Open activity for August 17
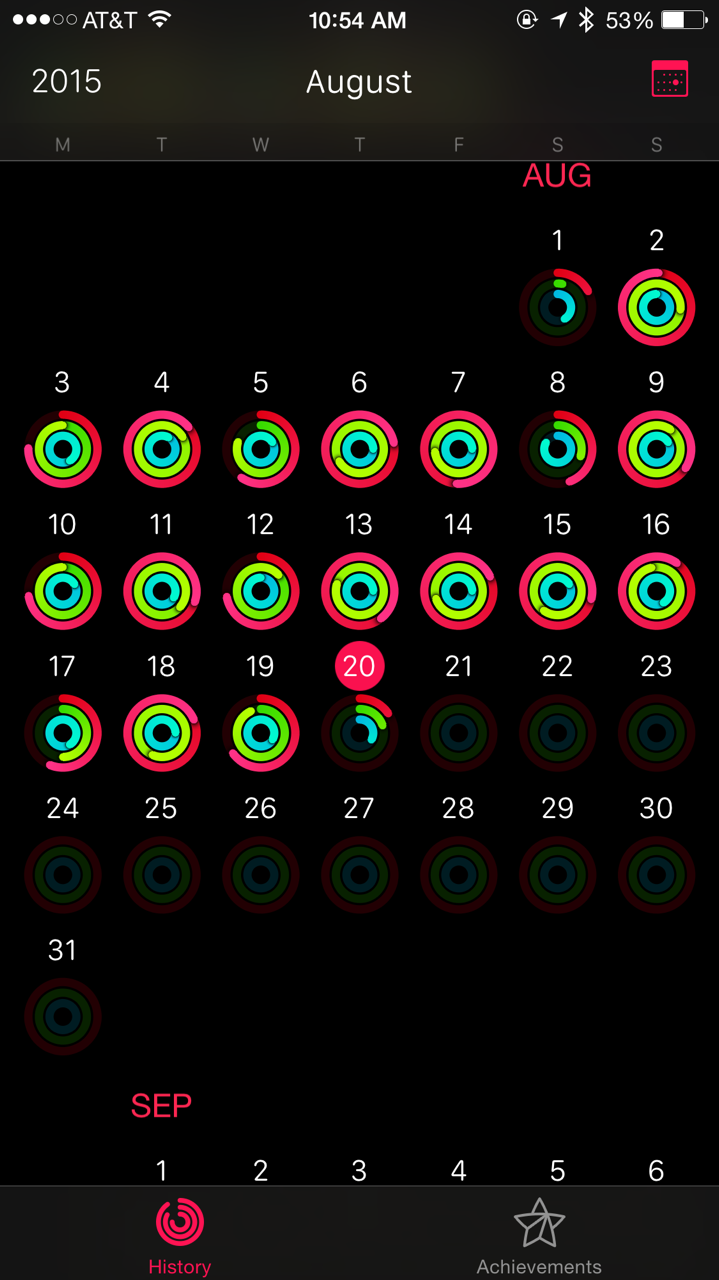Viewport: 719px width, 1280px height. click(x=63, y=733)
